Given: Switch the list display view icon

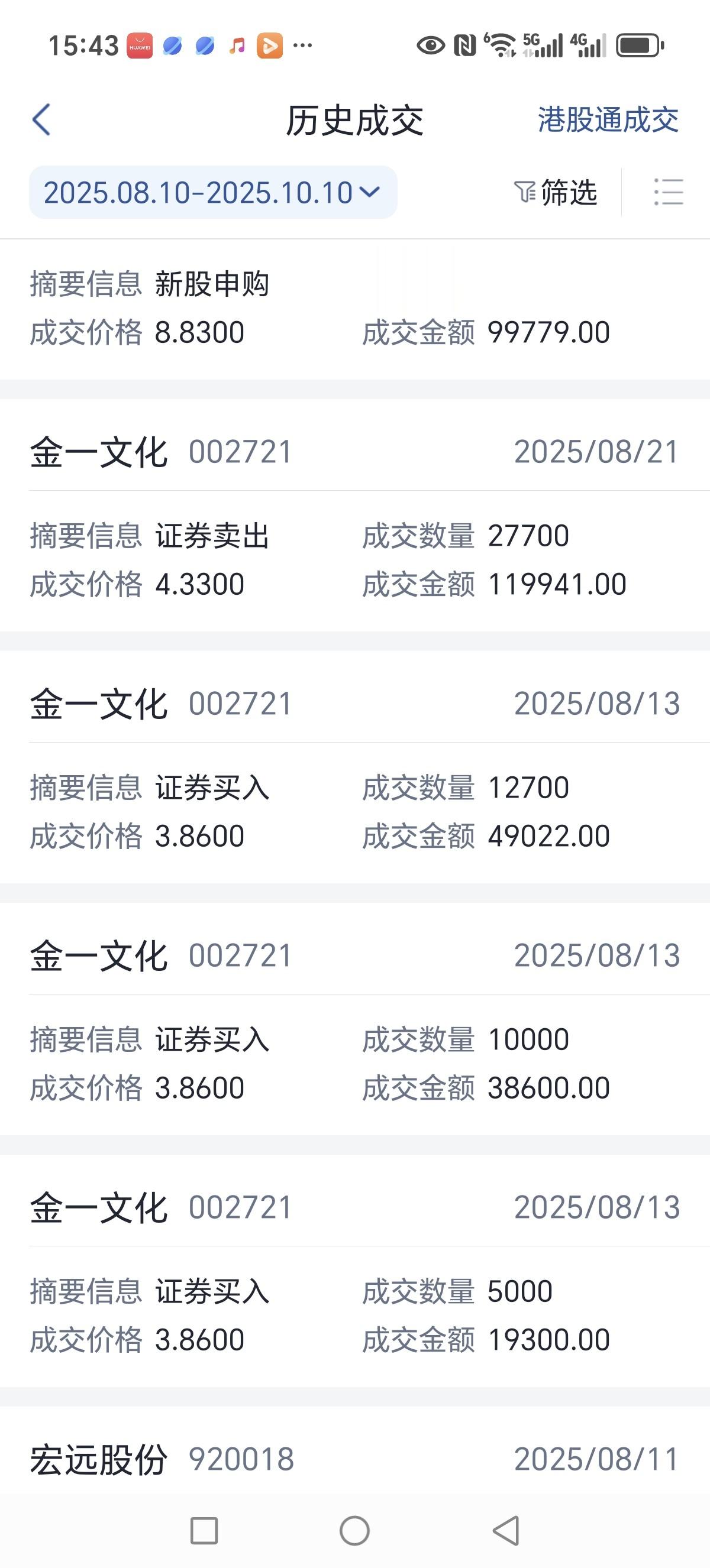Looking at the screenshot, I should coord(668,192).
